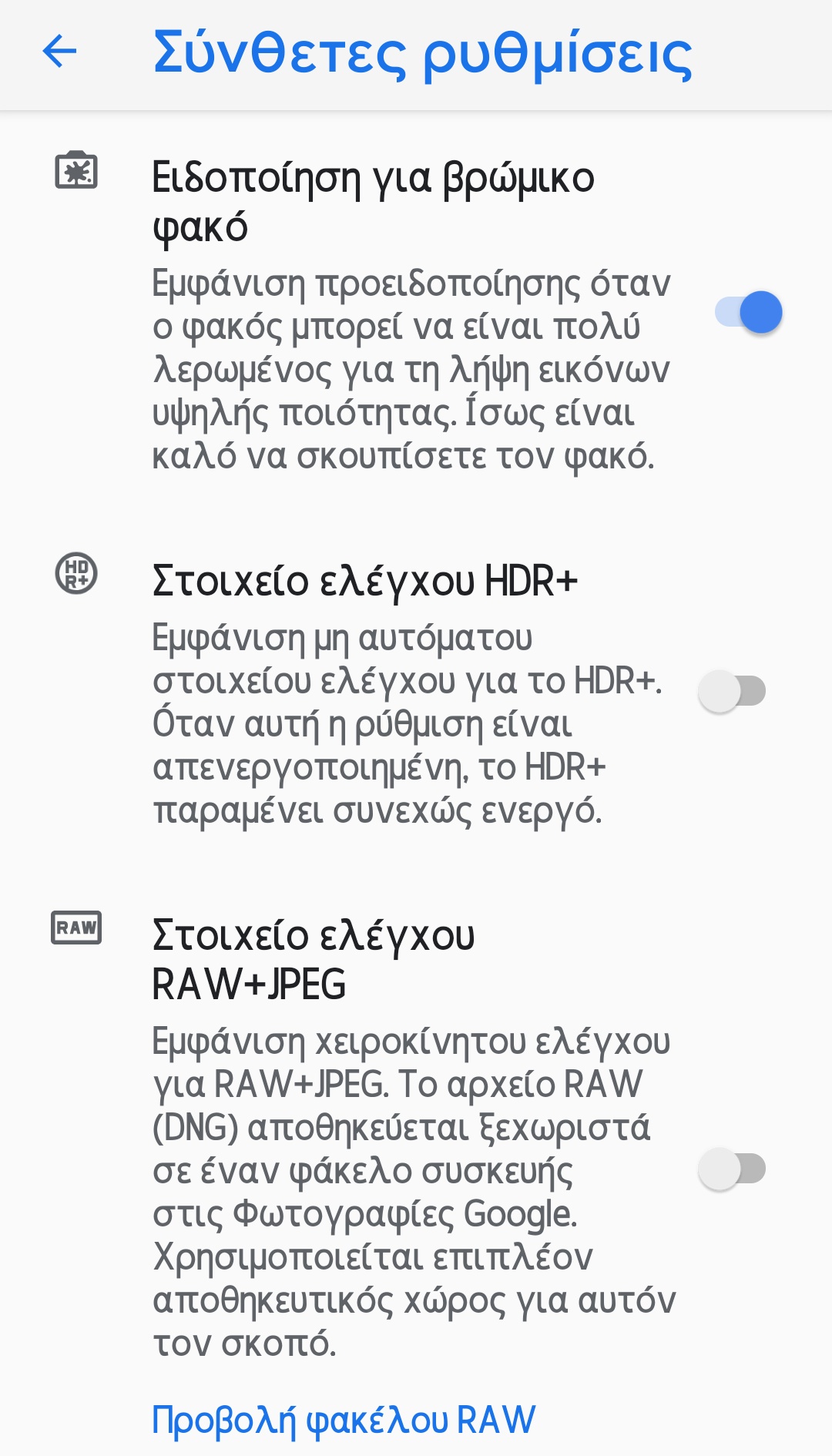Turn on the Στοιχείο ελέγχου RAW+JPEG switch
832x1456 pixels.
tap(732, 1169)
